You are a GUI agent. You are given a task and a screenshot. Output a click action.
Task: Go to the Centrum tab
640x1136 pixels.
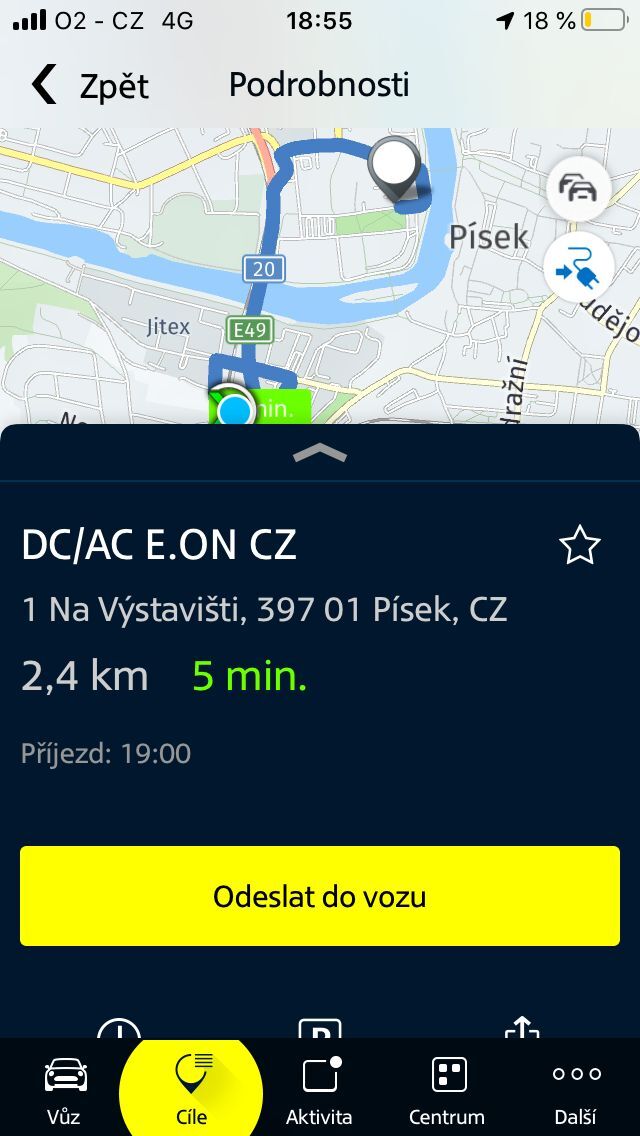[x=447, y=1089]
